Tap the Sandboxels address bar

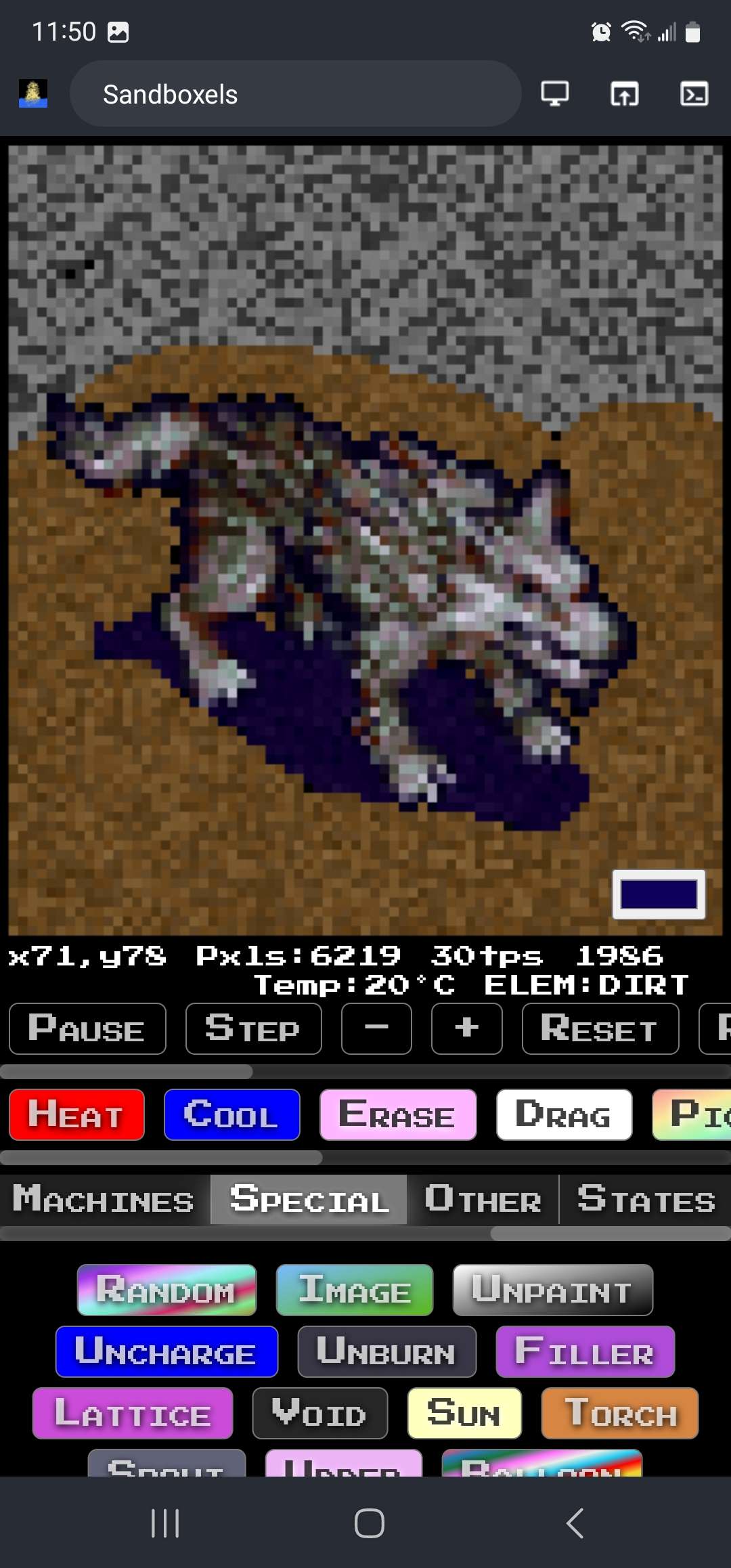point(294,95)
